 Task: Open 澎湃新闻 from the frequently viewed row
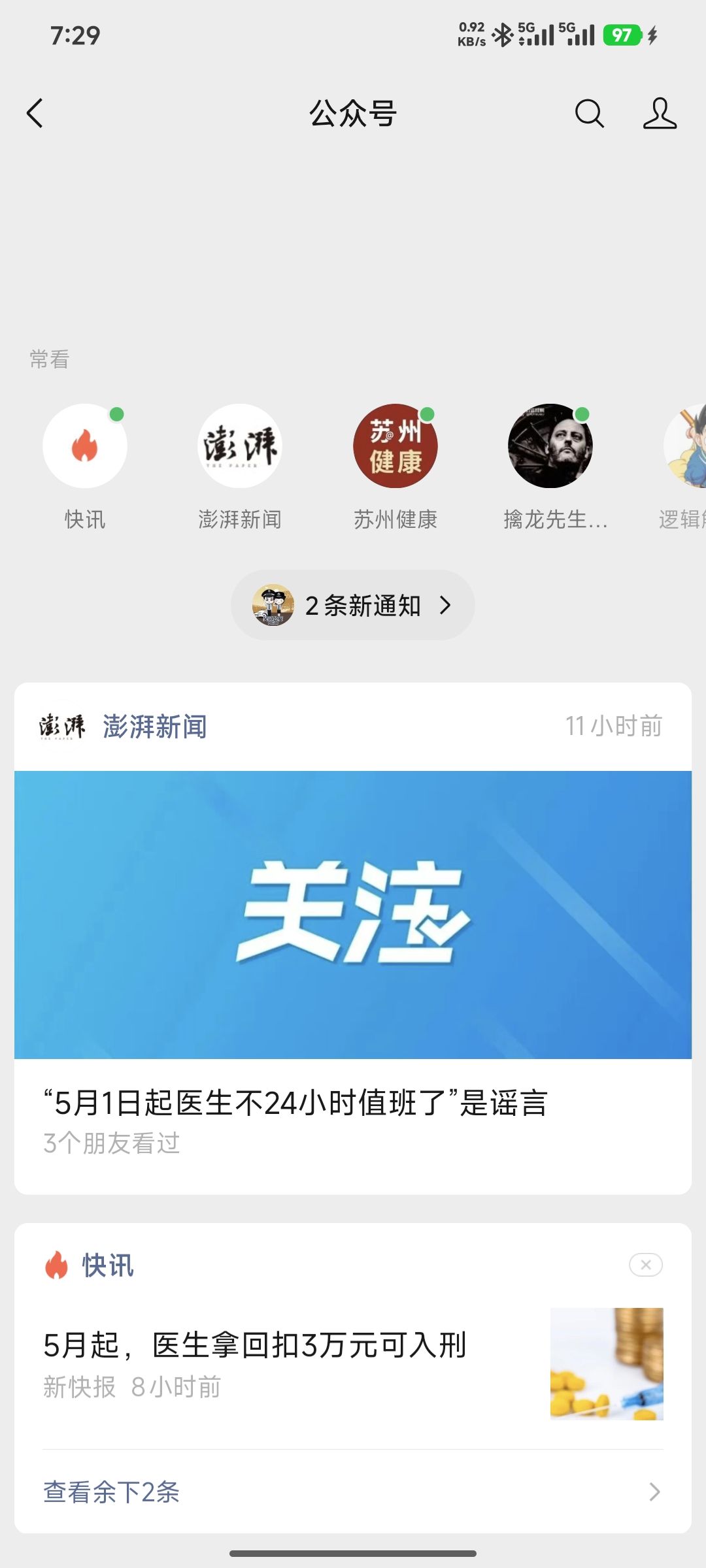click(x=240, y=446)
